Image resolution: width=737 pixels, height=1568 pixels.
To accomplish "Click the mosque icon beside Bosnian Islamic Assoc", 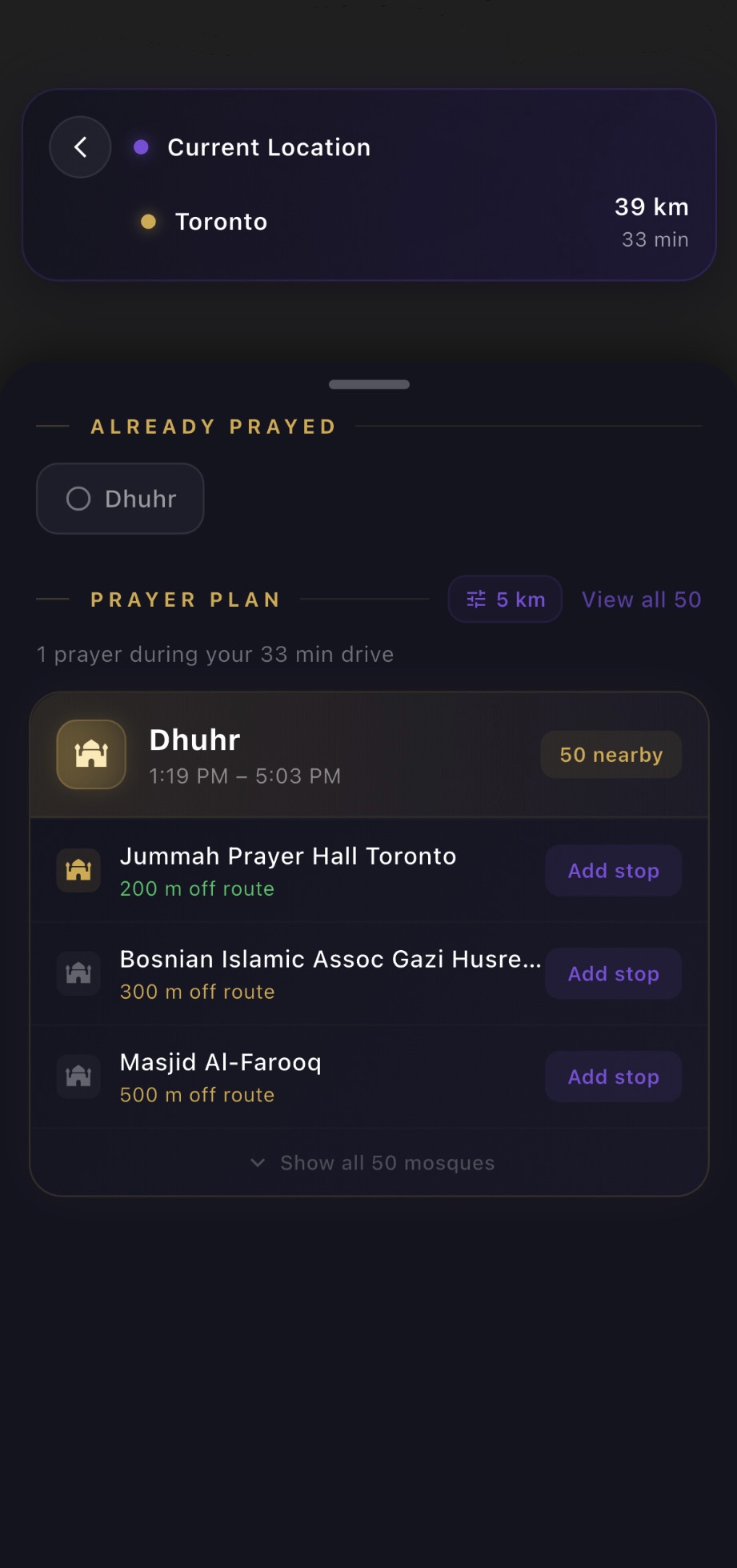I will click(x=78, y=973).
